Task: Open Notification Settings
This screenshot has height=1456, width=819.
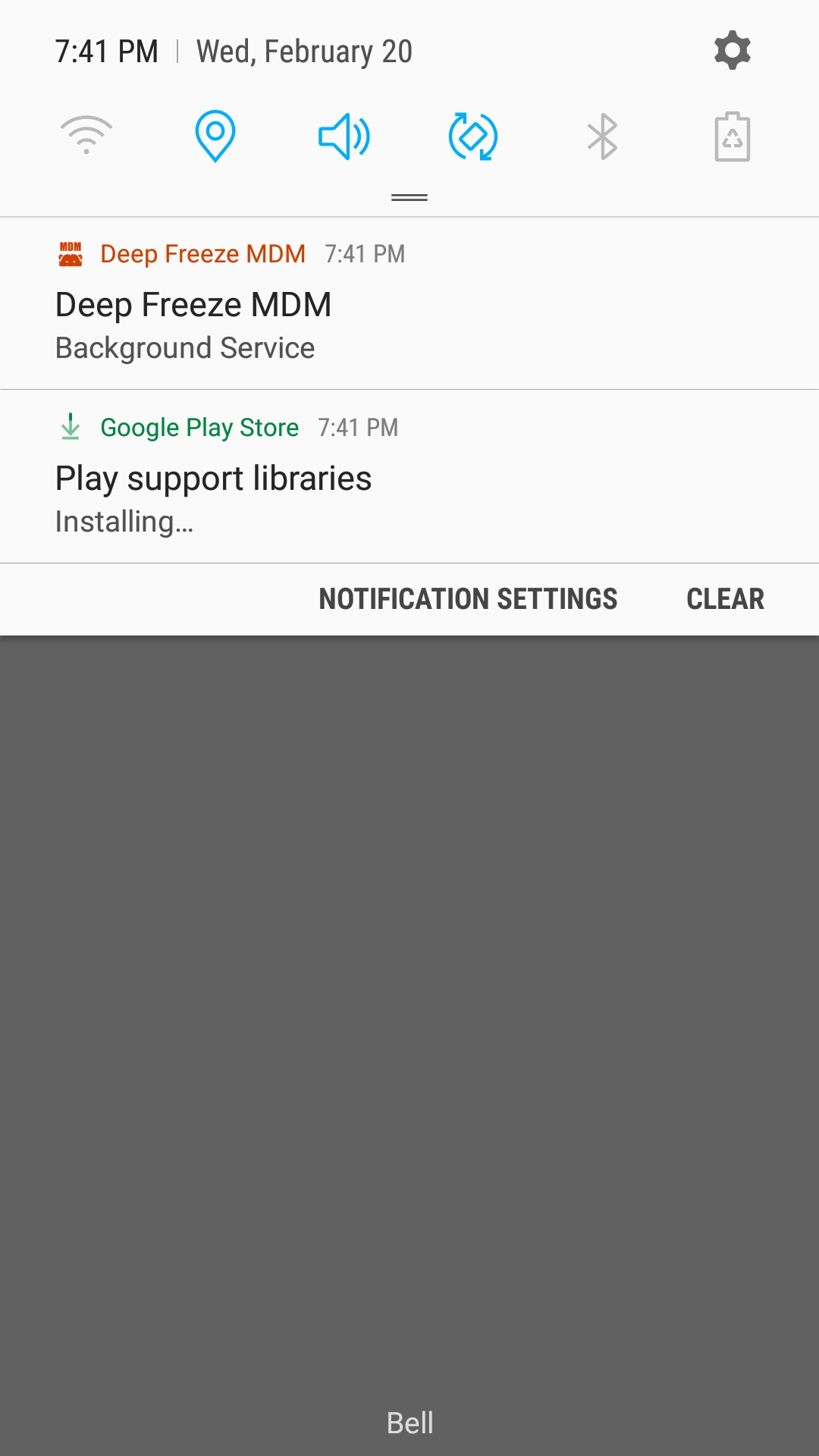Action: (468, 599)
